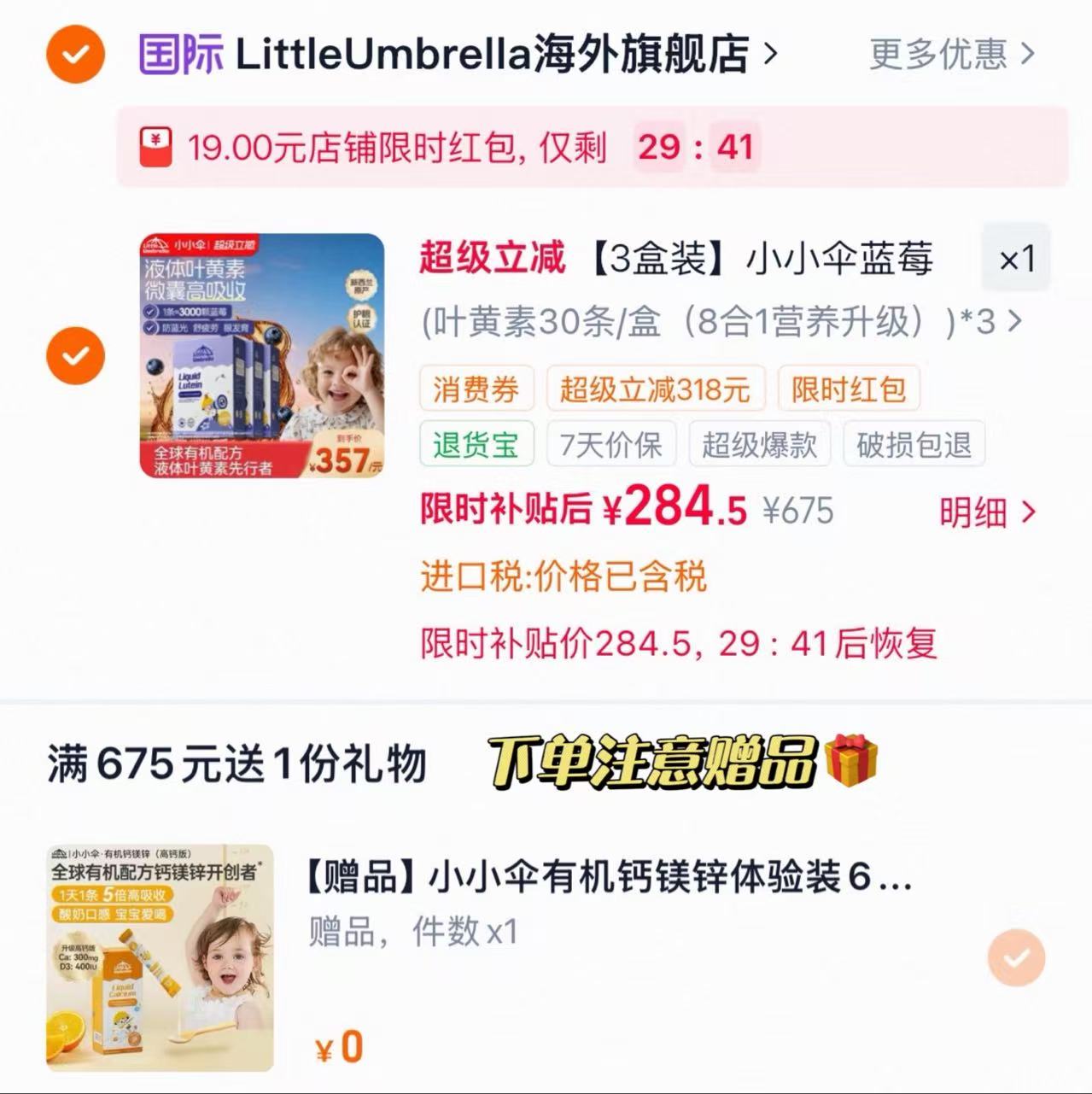The height and width of the screenshot is (1094, 1092).
Task: Change the x1 quantity
Action: point(1016,259)
